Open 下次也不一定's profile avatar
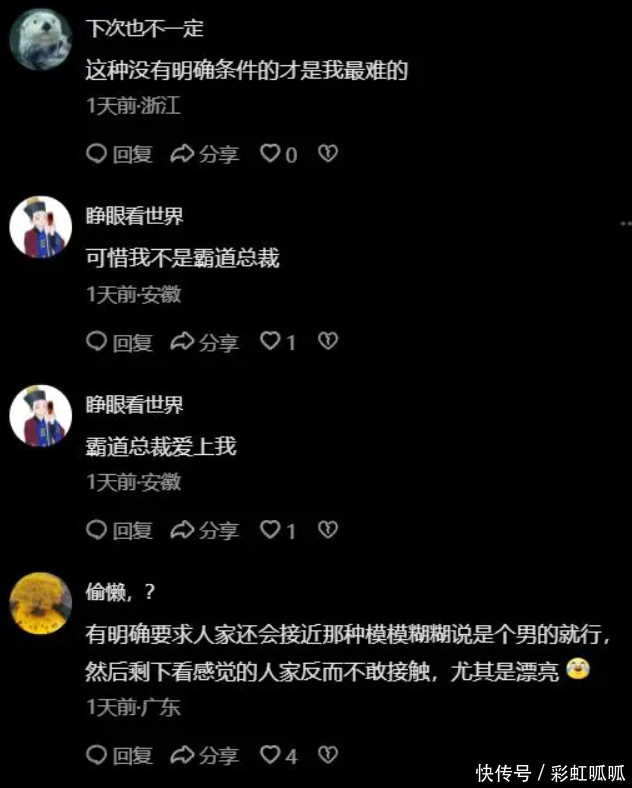This screenshot has width=632, height=788. 40,39
